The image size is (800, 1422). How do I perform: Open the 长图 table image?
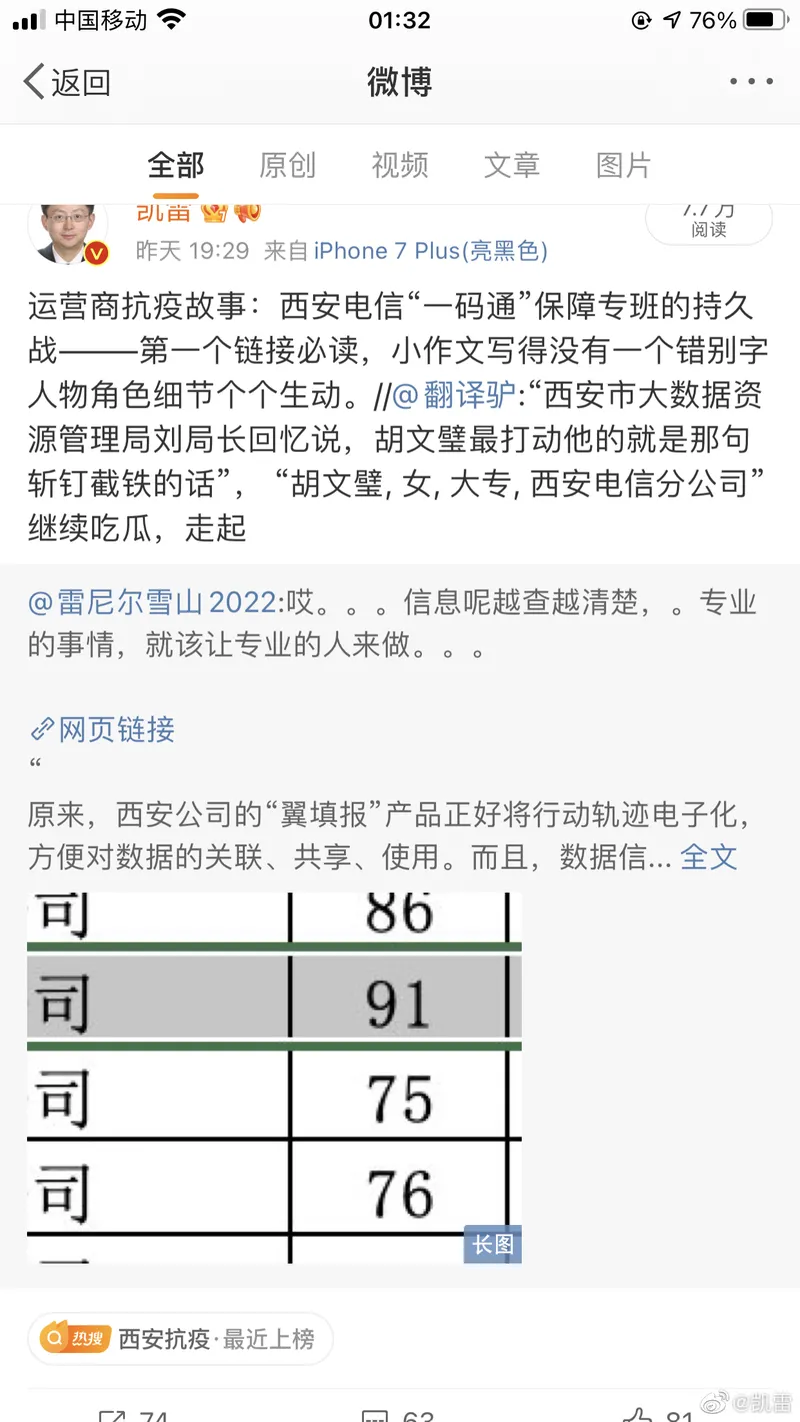tap(274, 1077)
